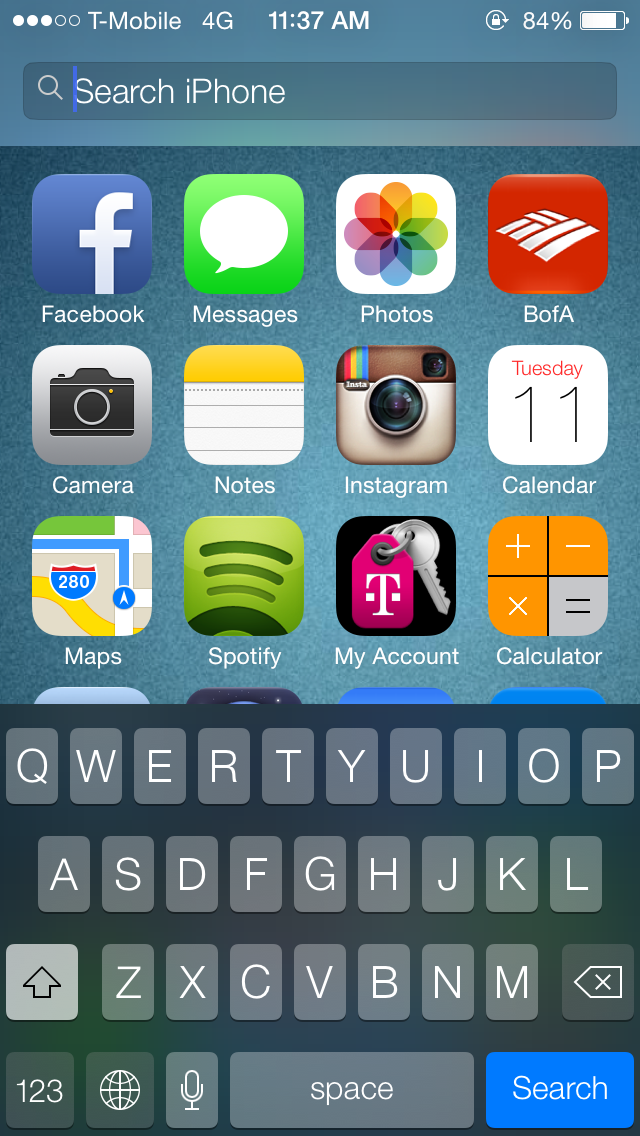
Task: Open Notes
Action: (244, 405)
